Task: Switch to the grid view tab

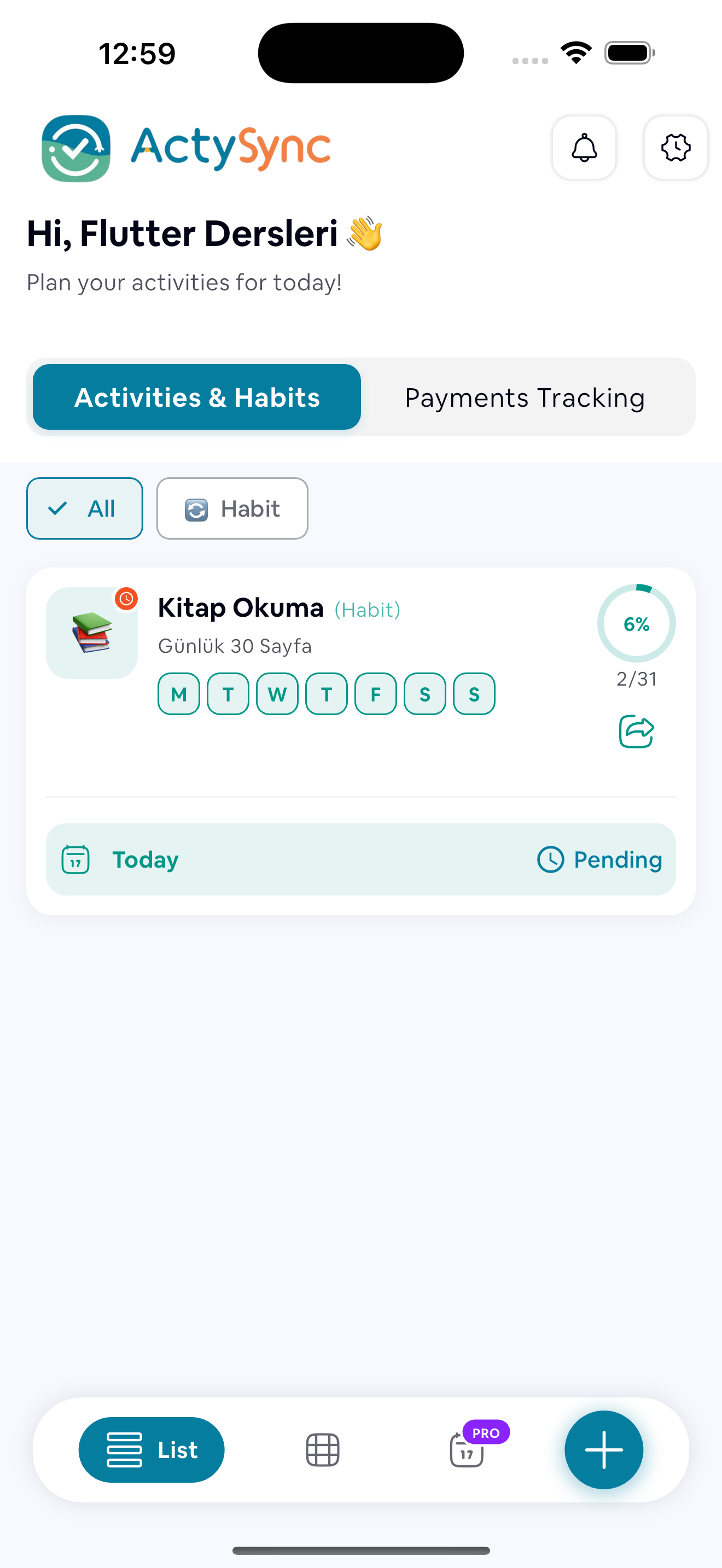Action: pos(322,1450)
